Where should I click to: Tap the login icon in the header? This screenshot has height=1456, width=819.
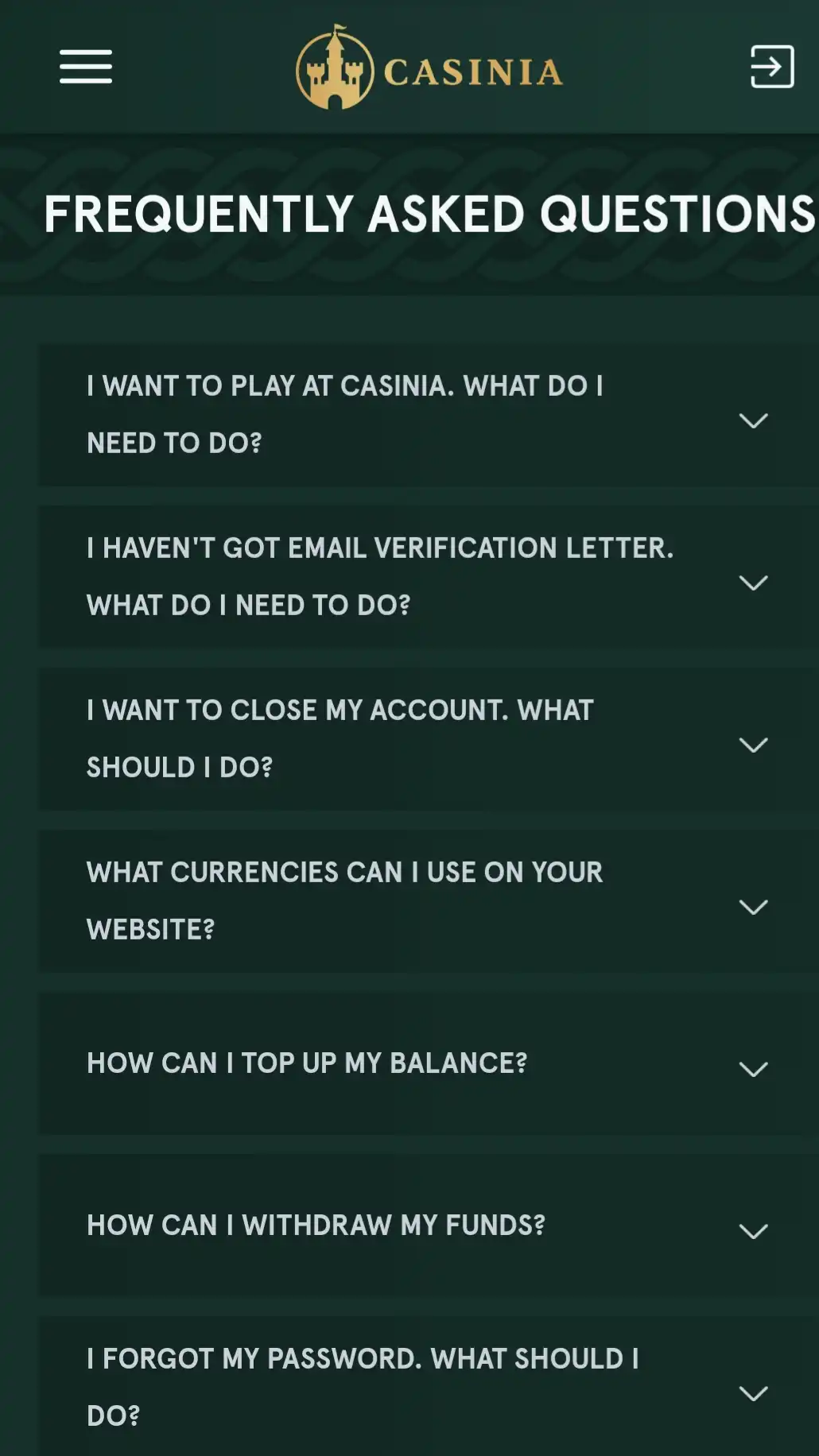tap(771, 67)
